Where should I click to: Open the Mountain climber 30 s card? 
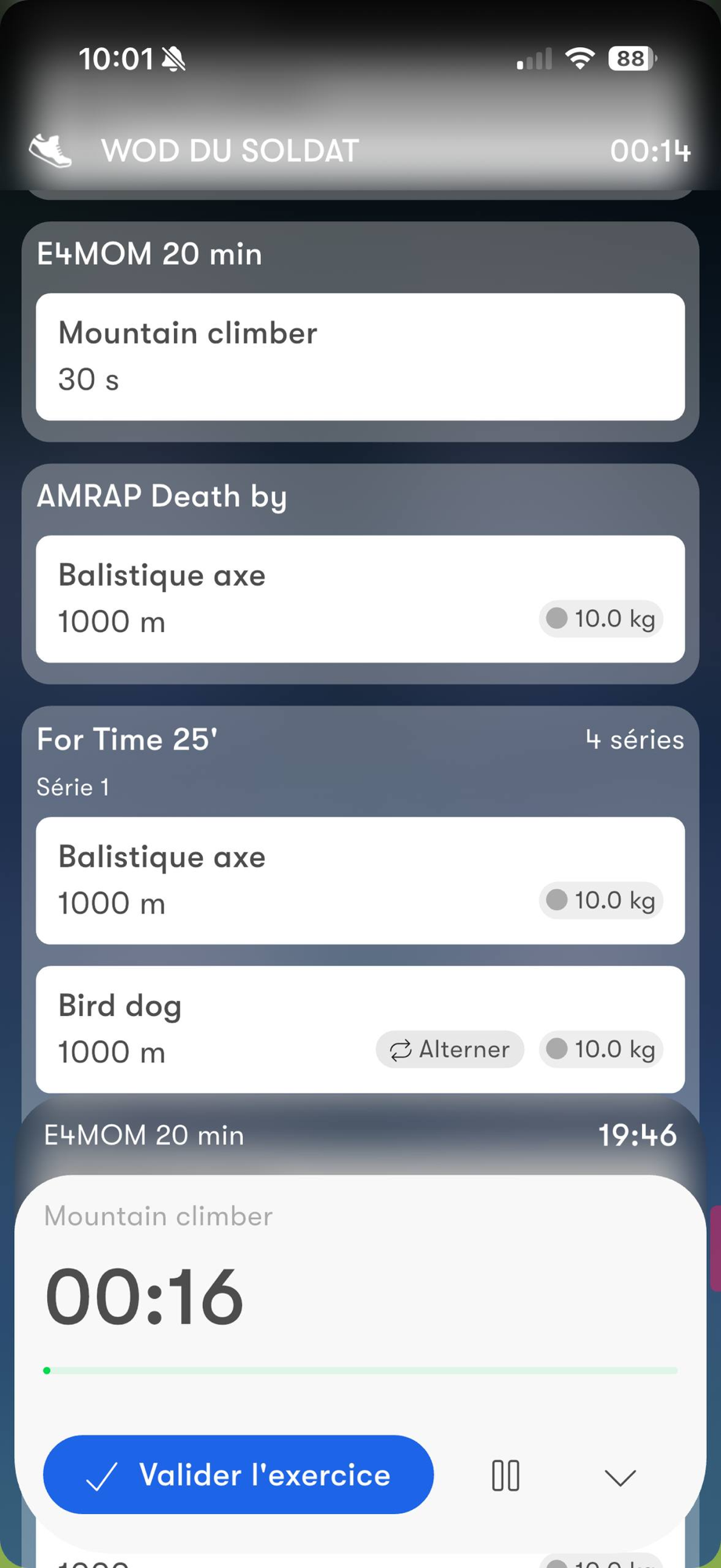click(360, 357)
